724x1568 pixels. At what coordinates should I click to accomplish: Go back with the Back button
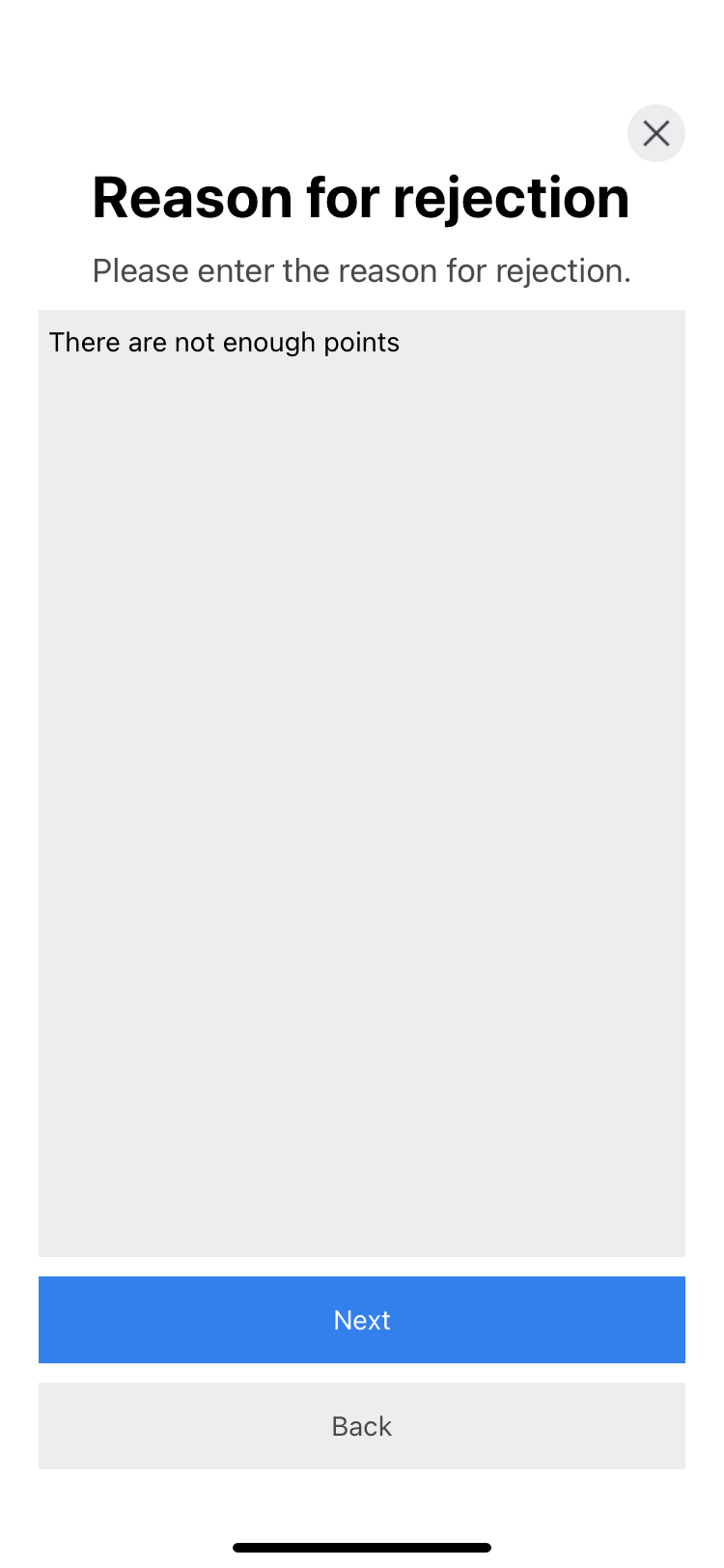362,1426
